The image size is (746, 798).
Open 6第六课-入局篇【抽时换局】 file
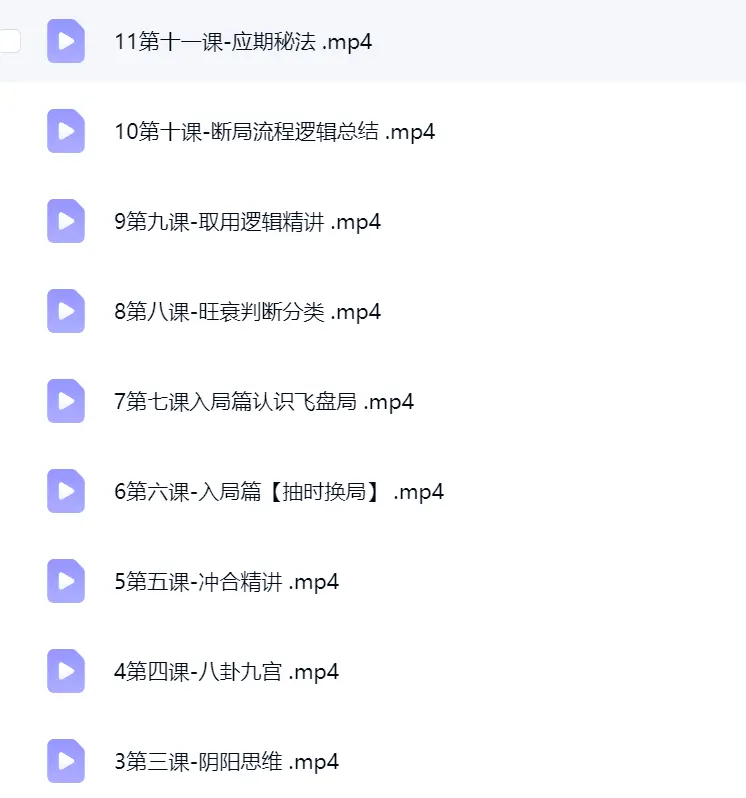pyautogui.click(x=279, y=492)
